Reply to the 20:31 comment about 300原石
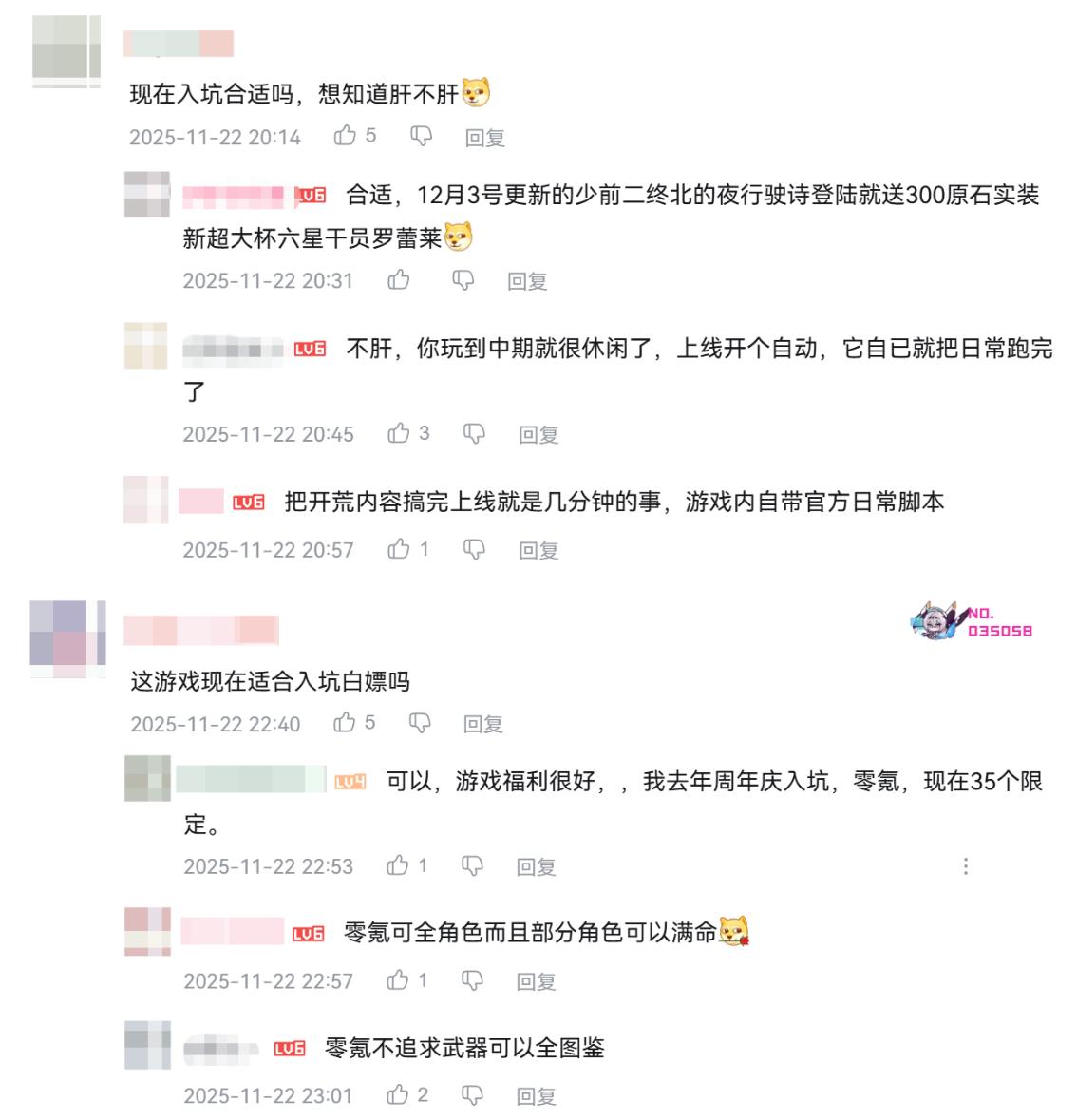Viewport: 1077px width, 1120px height. coord(527,281)
